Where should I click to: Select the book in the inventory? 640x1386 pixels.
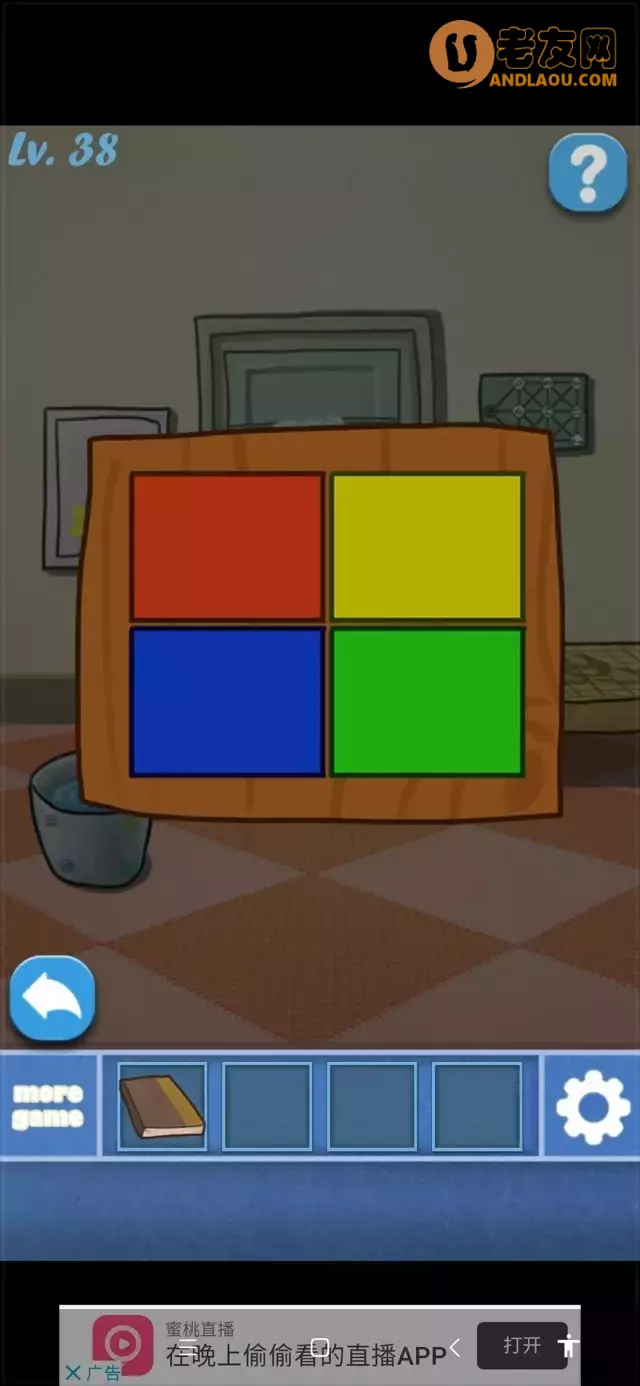162,1106
